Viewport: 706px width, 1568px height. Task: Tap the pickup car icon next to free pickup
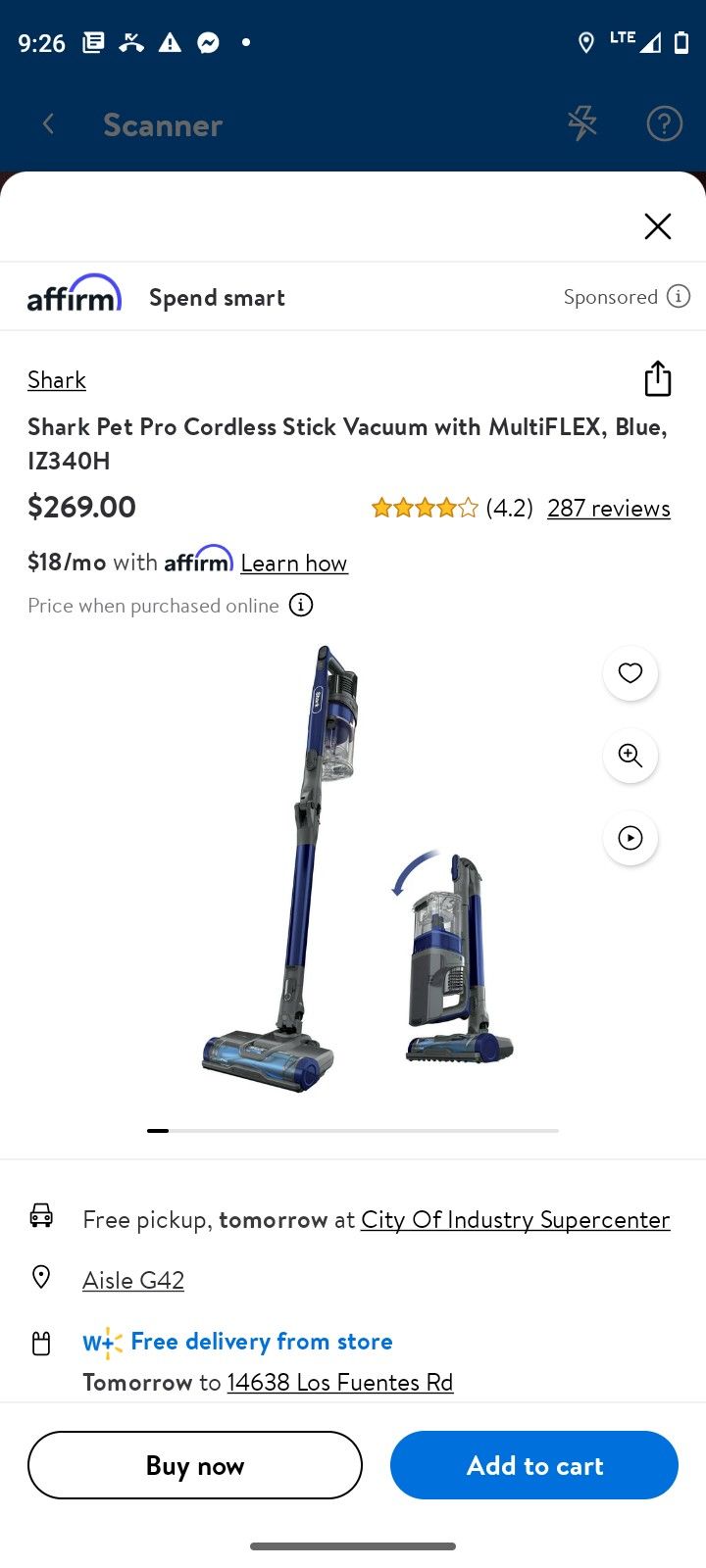click(40, 1219)
